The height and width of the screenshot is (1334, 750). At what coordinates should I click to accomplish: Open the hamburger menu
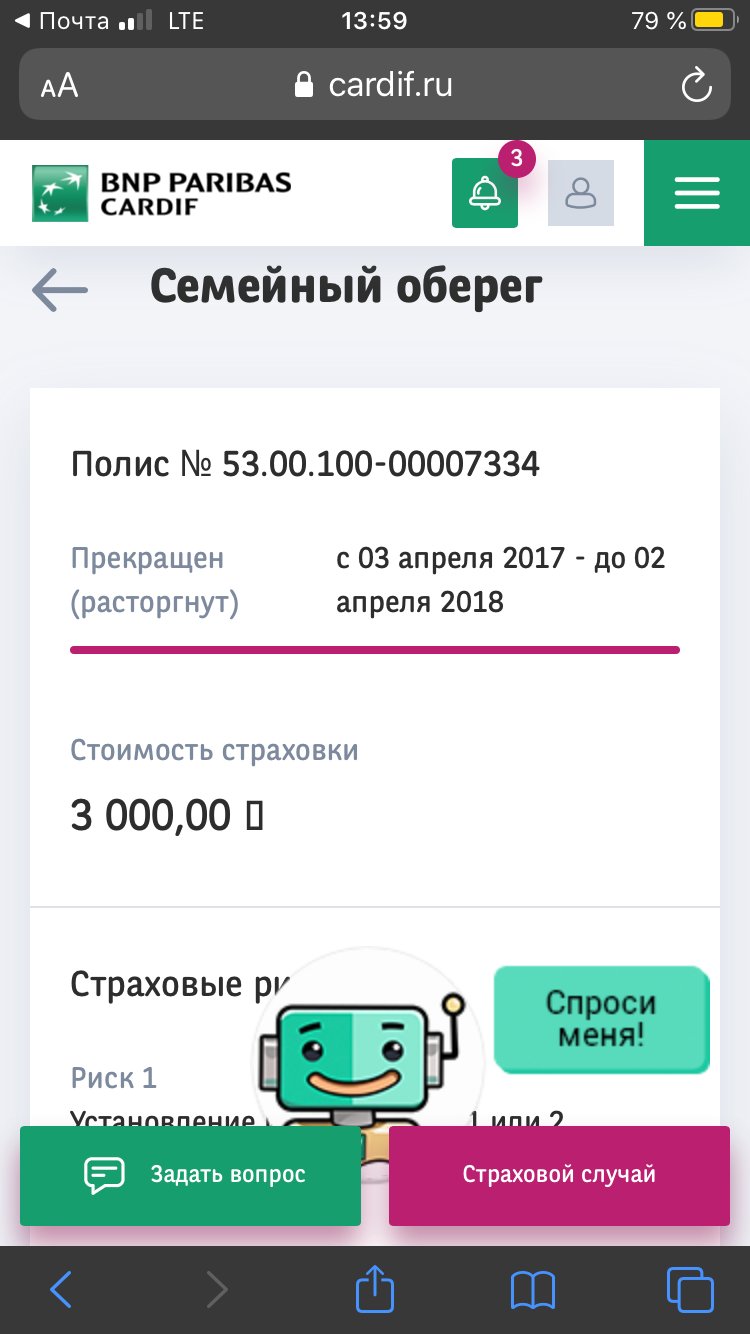(697, 193)
